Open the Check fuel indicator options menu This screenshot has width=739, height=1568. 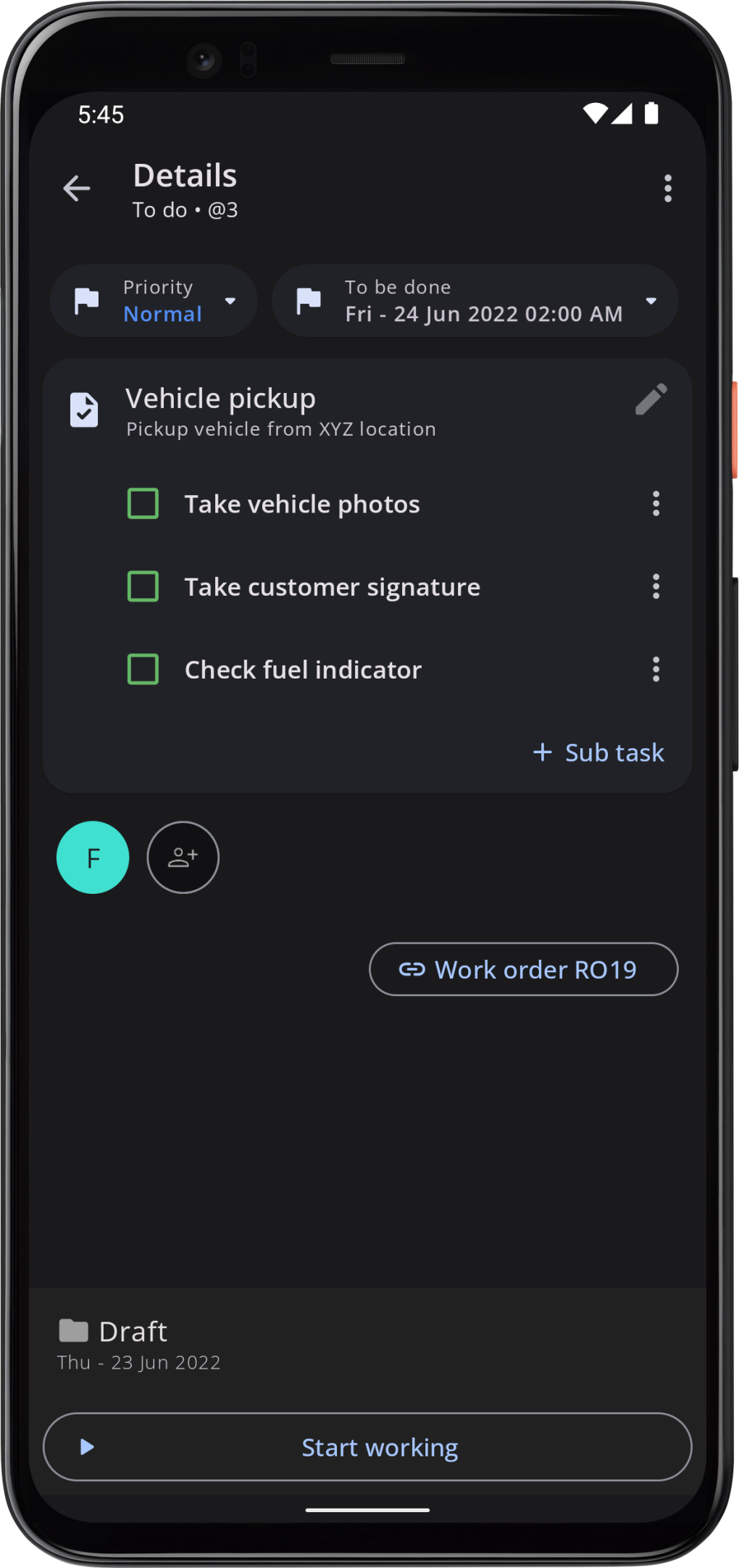click(x=656, y=669)
